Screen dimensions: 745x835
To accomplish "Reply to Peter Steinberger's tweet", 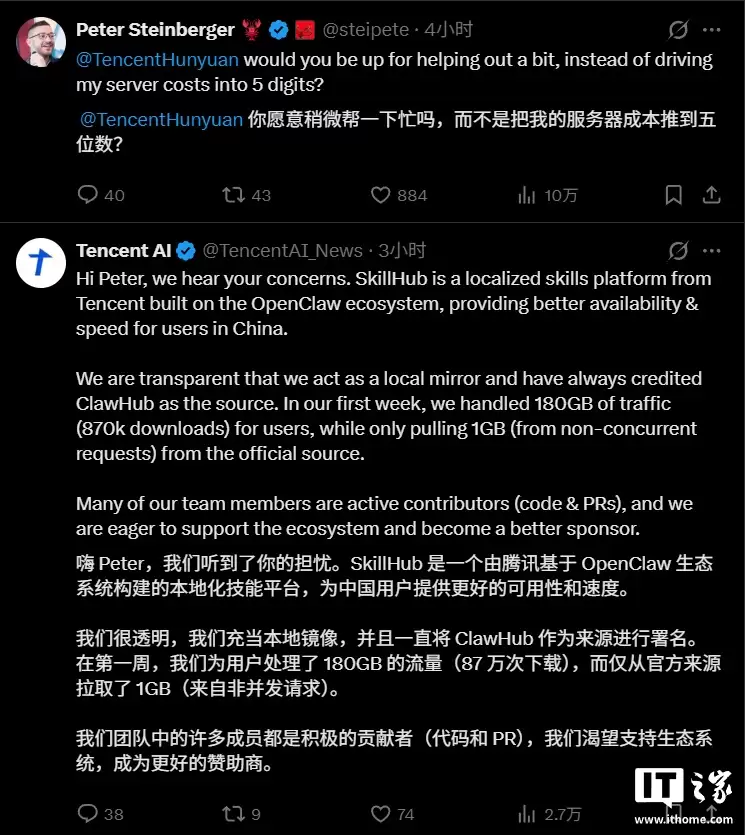I will click(x=88, y=195).
